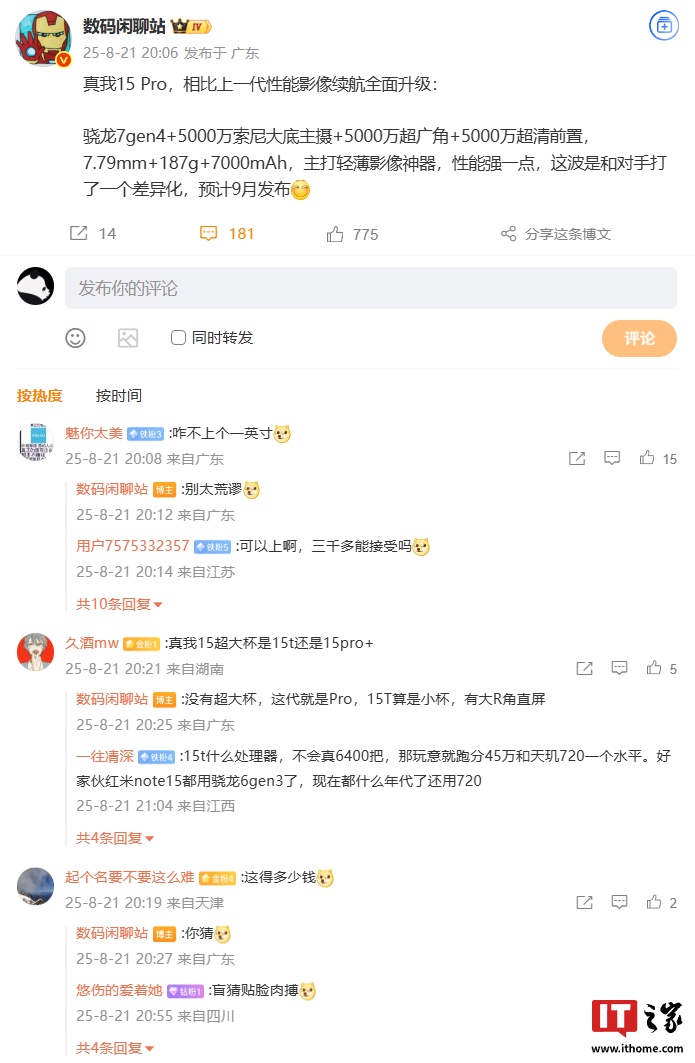
Task: Repost 久酒mw's comment
Action: pos(584,668)
